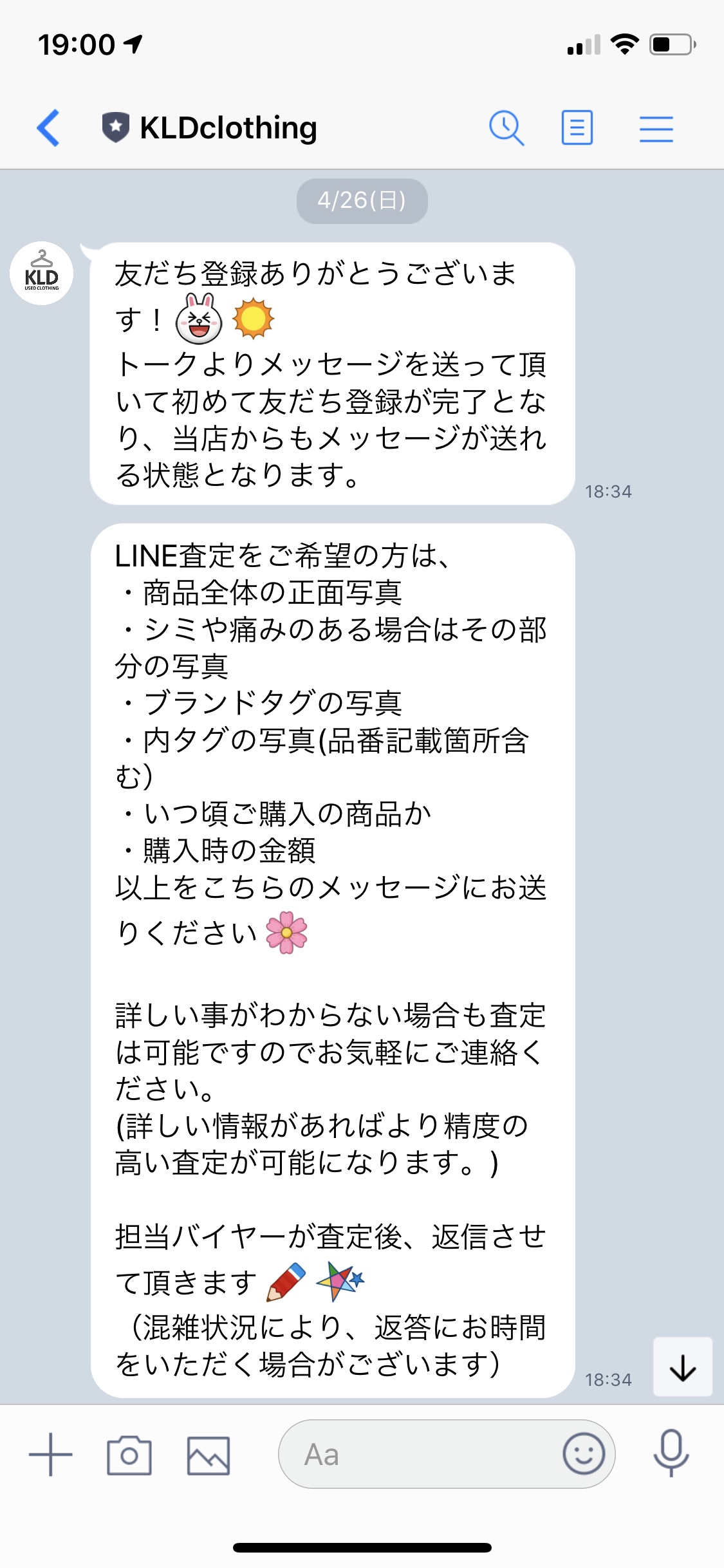
Task: Open the notes icon in the header
Action: 577,127
